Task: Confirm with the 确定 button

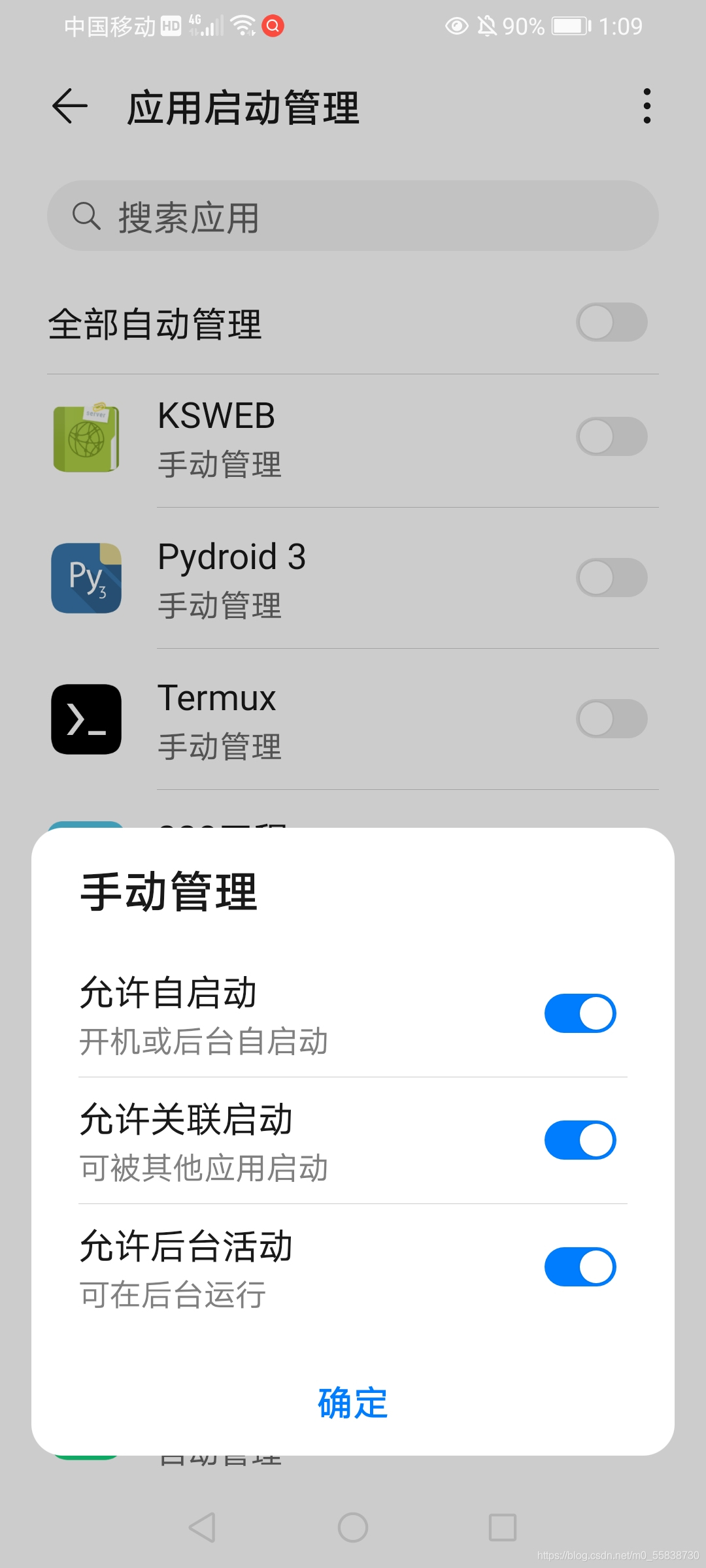Action: (353, 1403)
